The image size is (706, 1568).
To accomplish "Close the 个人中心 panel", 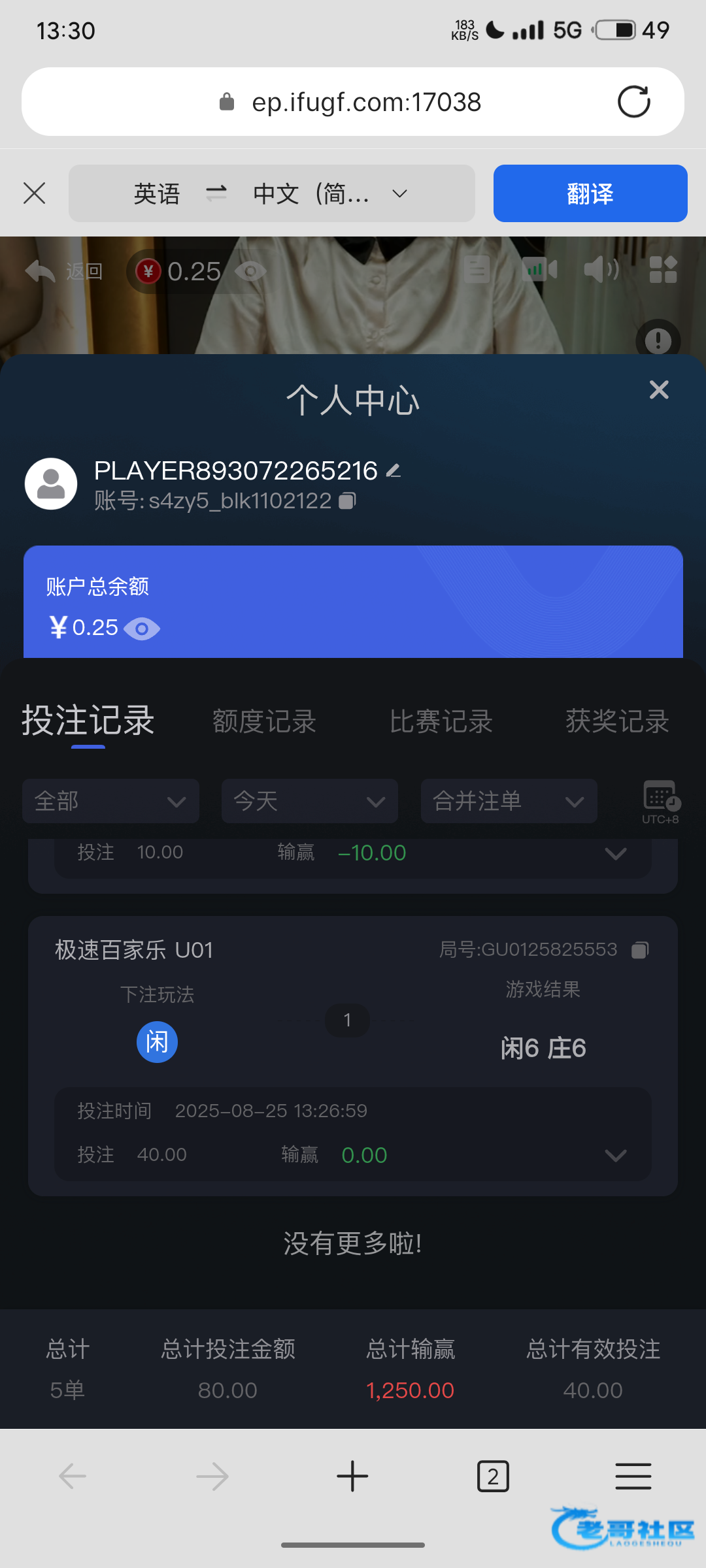I will click(659, 390).
